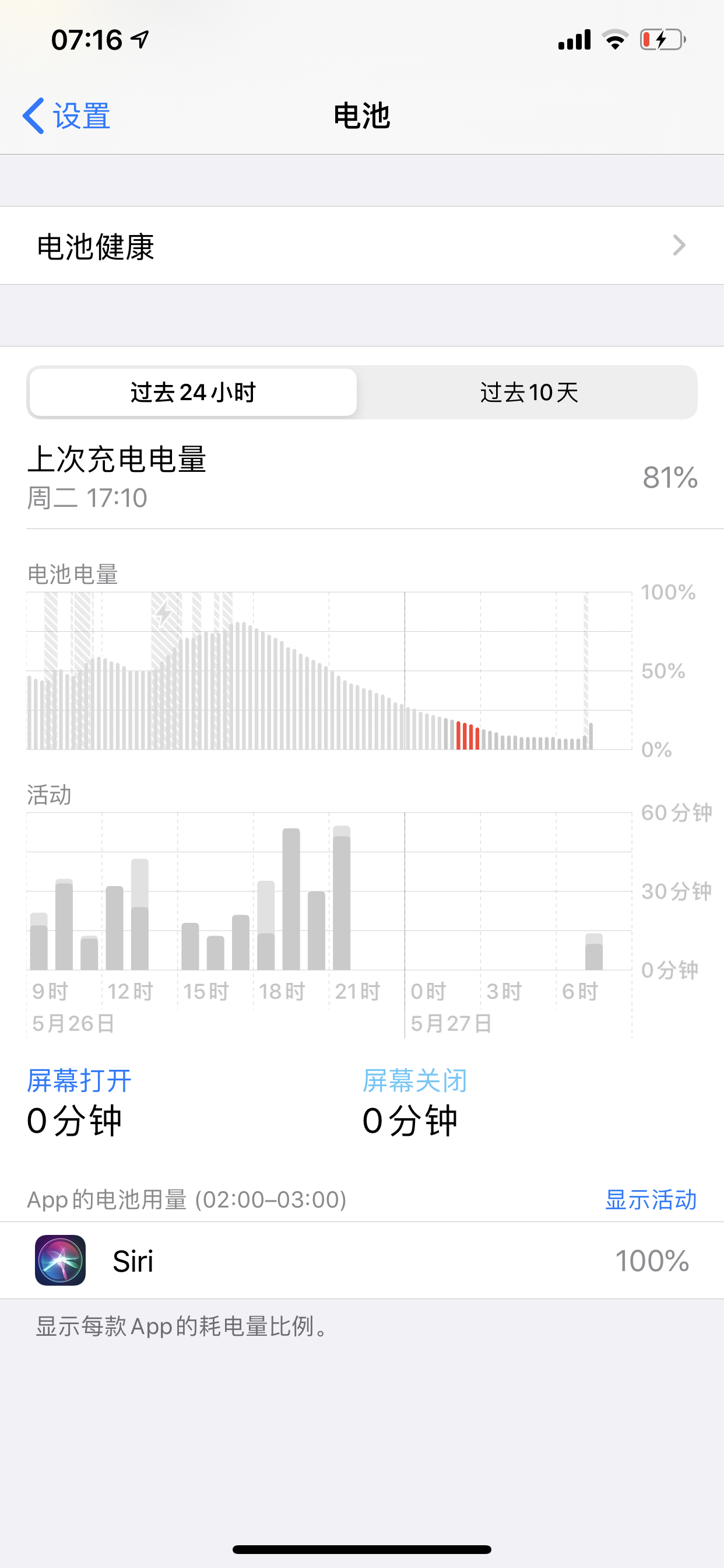Viewport: 724px width, 1568px height.
Task: Switch to 过去24小时 segment
Action: (193, 393)
